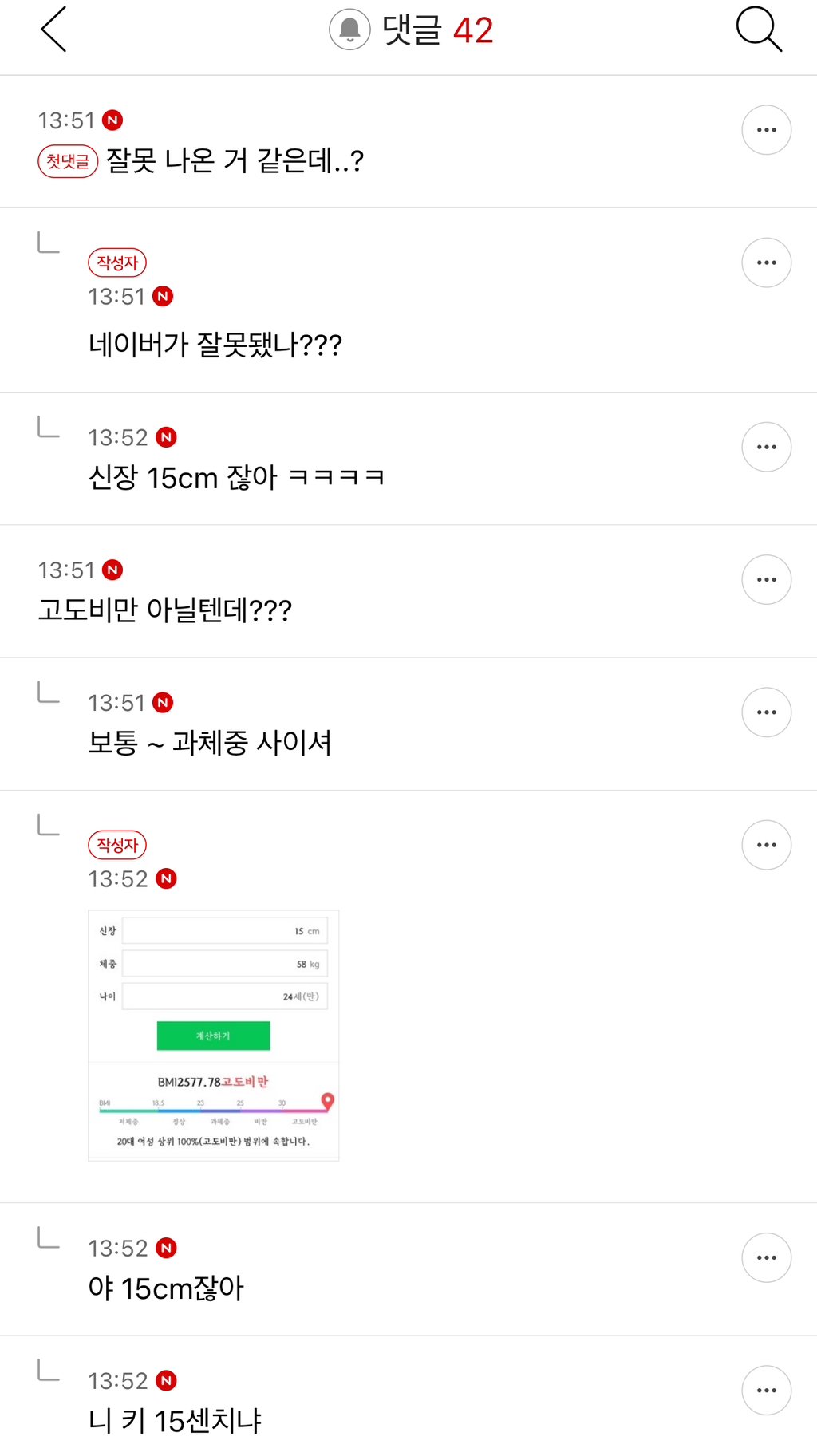
Task: Open more options on the first comment
Action: pyautogui.click(x=766, y=128)
